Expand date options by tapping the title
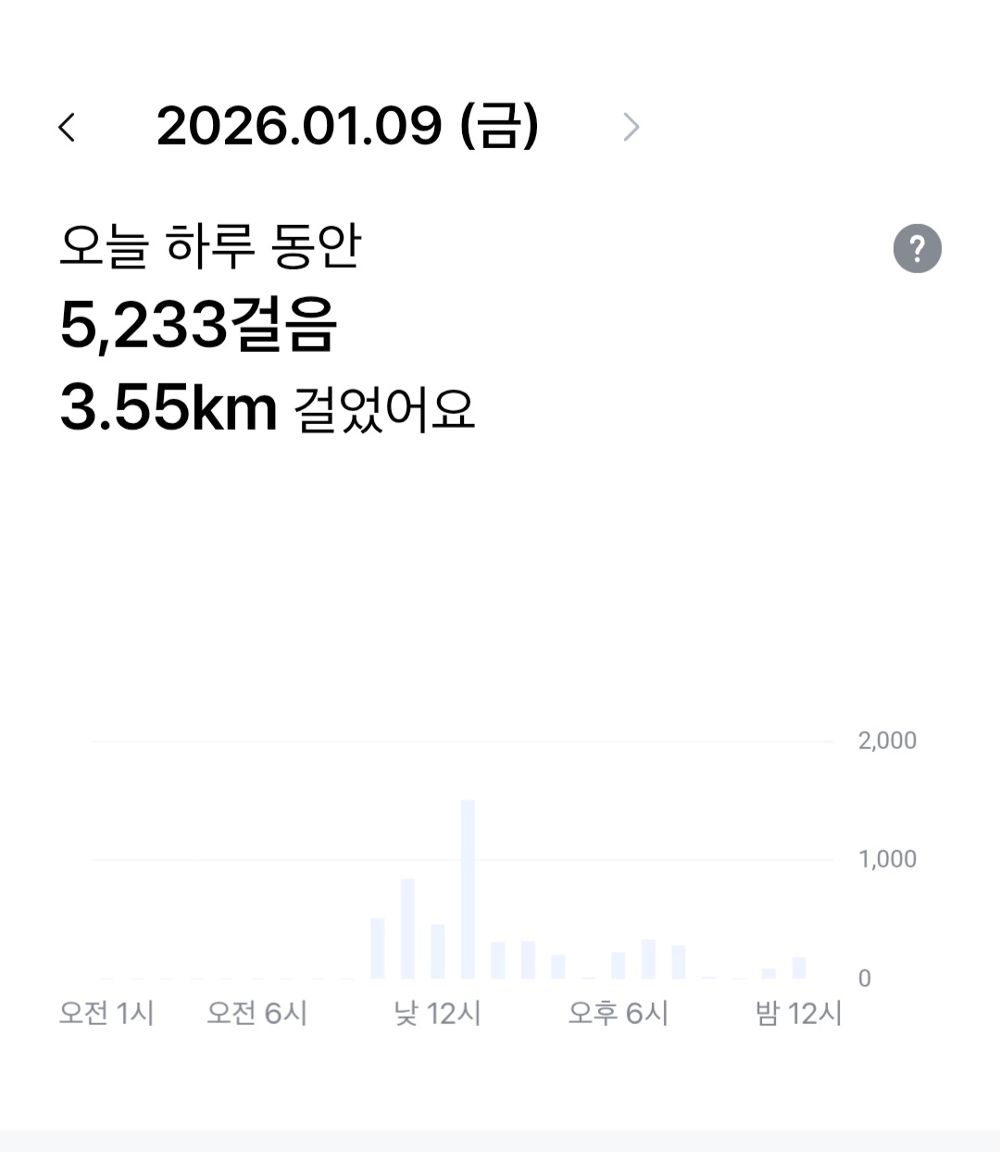The image size is (1000, 1152). click(x=349, y=126)
